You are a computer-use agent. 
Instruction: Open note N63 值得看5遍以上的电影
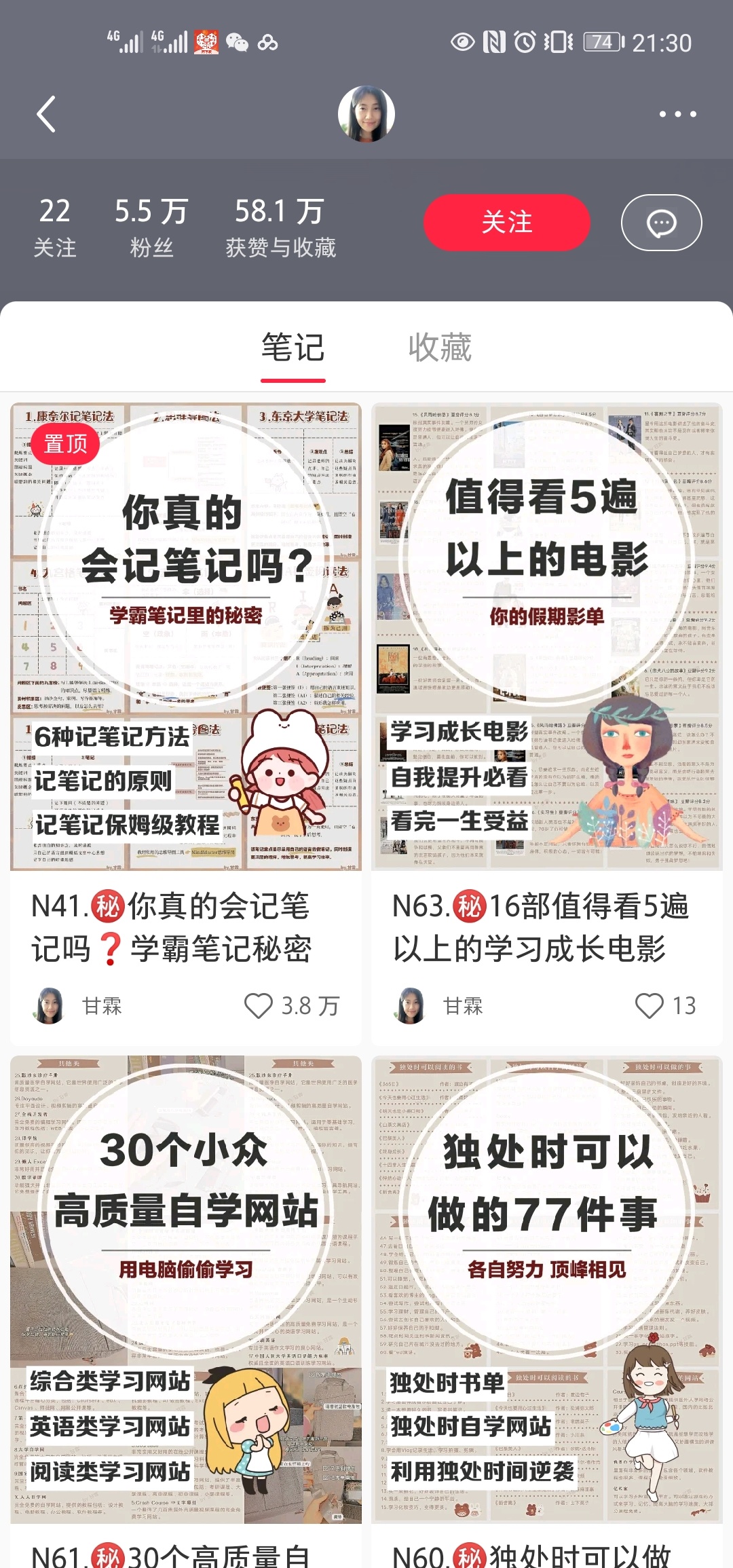[547, 637]
